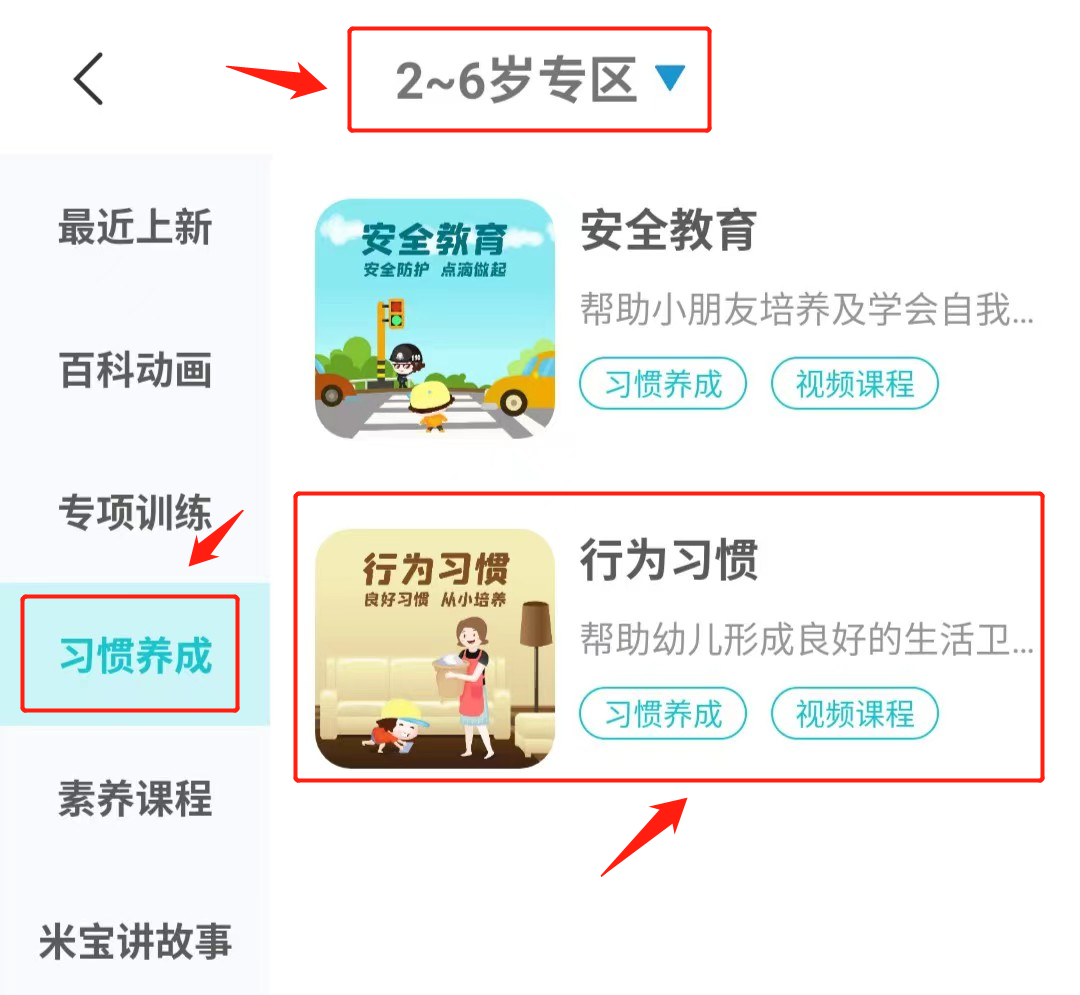Go back using the arrow icon
Image resolution: width=1080 pixels, height=995 pixels.
click(88, 79)
